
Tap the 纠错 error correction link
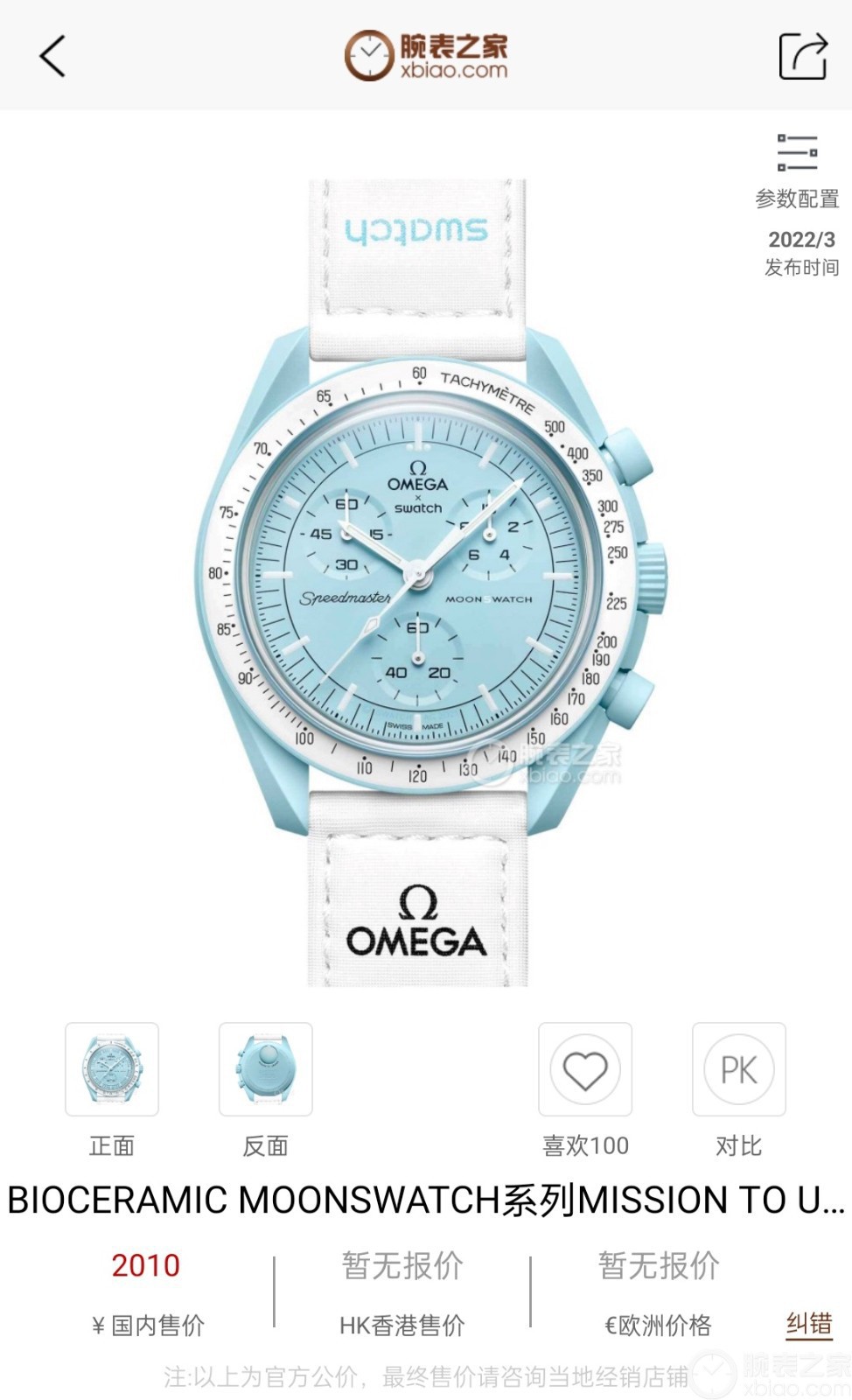pyautogui.click(x=808, y=1324)
